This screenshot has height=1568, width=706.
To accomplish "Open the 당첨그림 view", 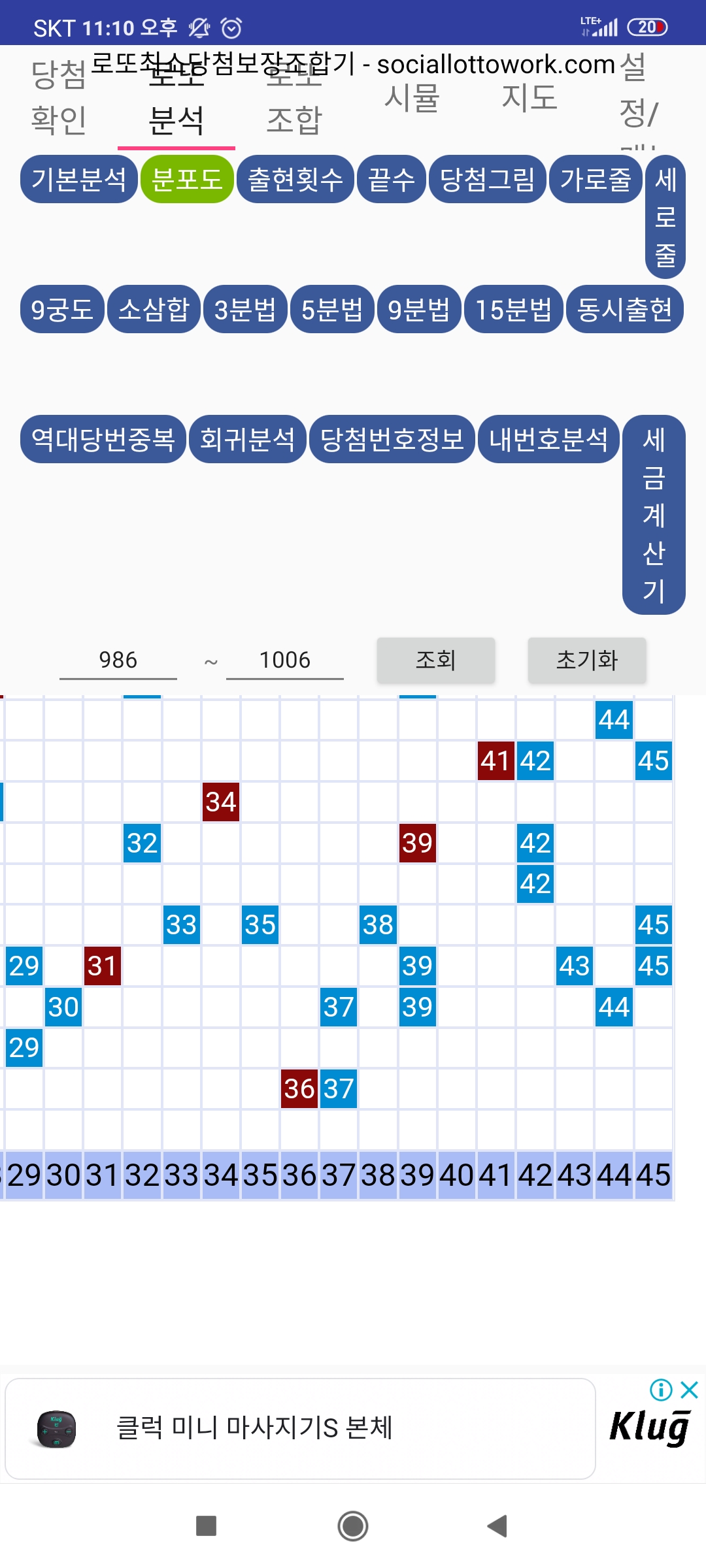I will click(x=487, y=180).
